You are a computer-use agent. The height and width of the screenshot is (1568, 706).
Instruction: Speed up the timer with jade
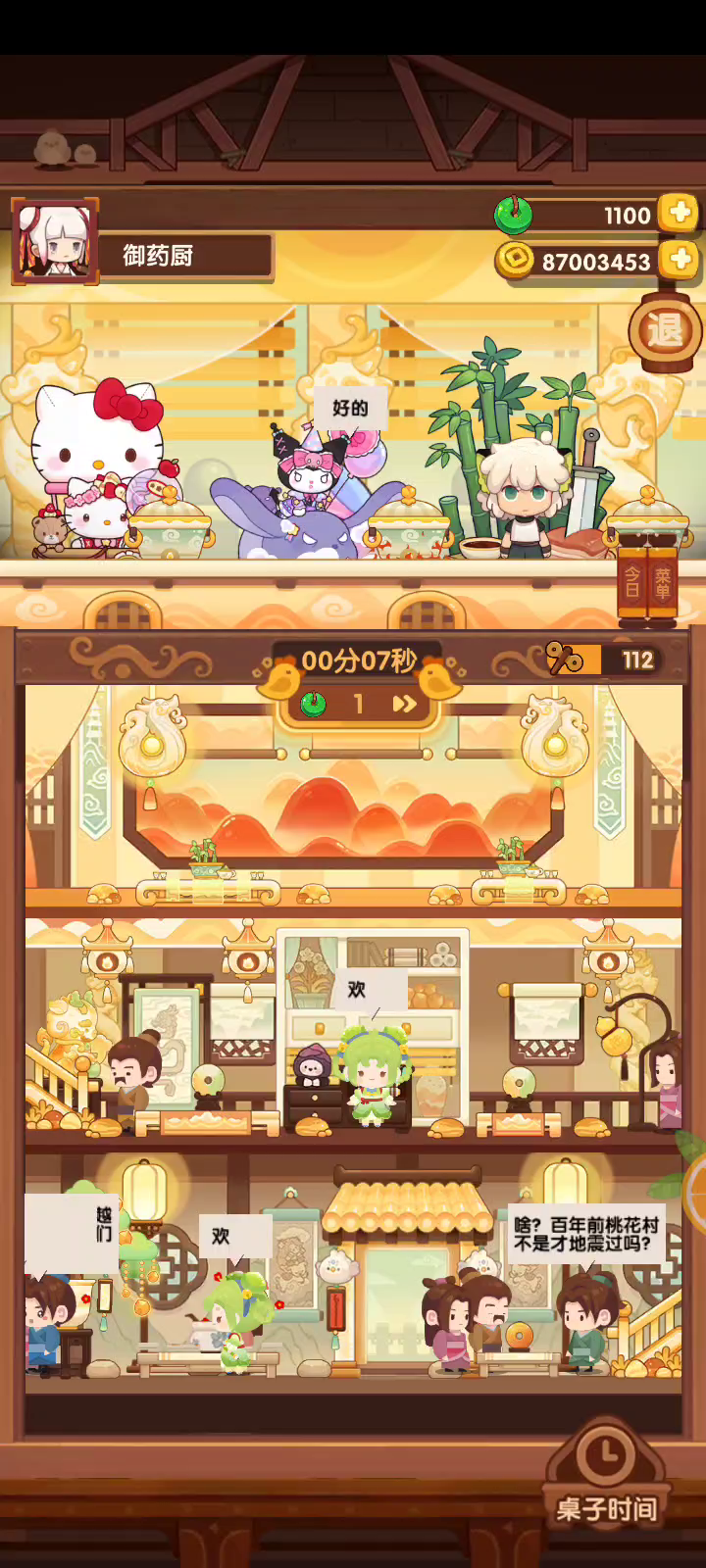(x=359, y=704)
